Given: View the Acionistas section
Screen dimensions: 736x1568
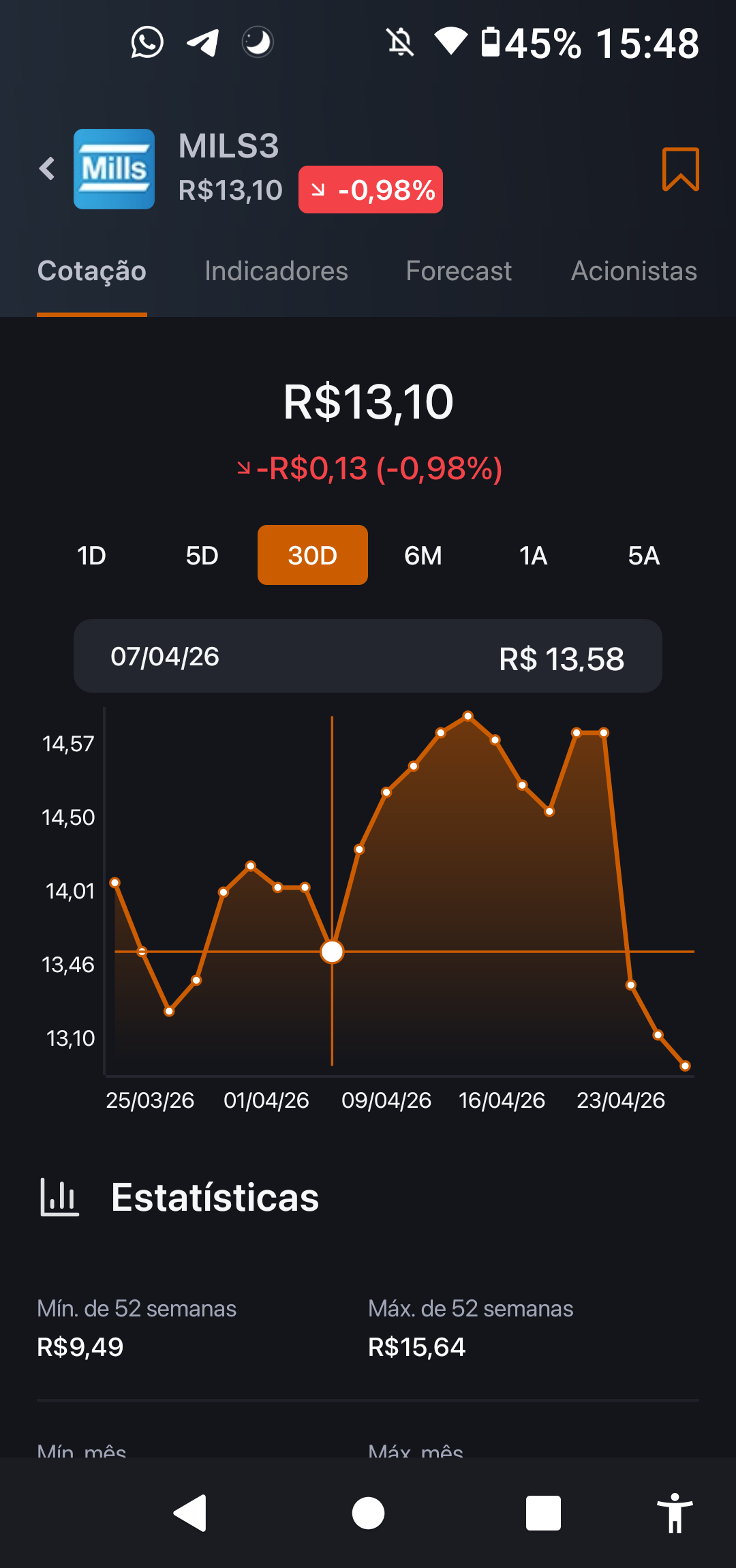Looking at the screenshot, I should [633, 271].
